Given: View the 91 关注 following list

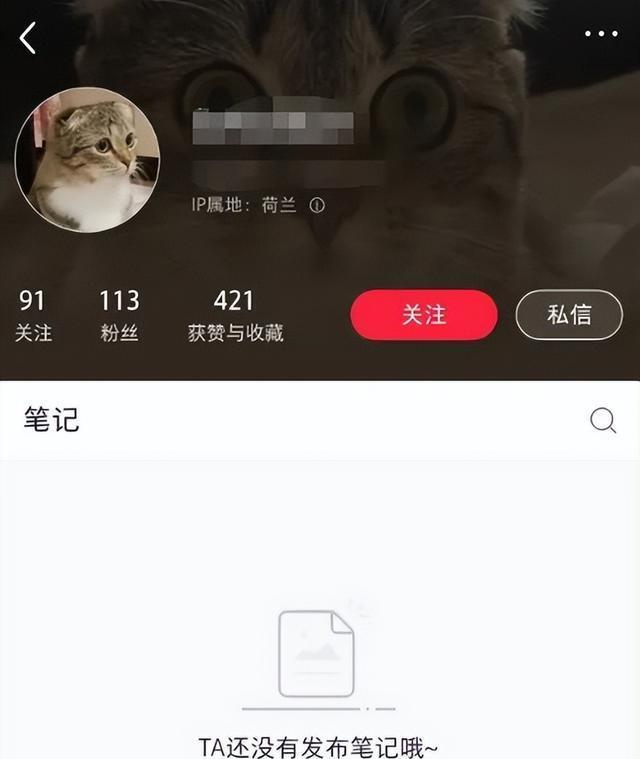Looking at the screenshot, I should point(33,315).
